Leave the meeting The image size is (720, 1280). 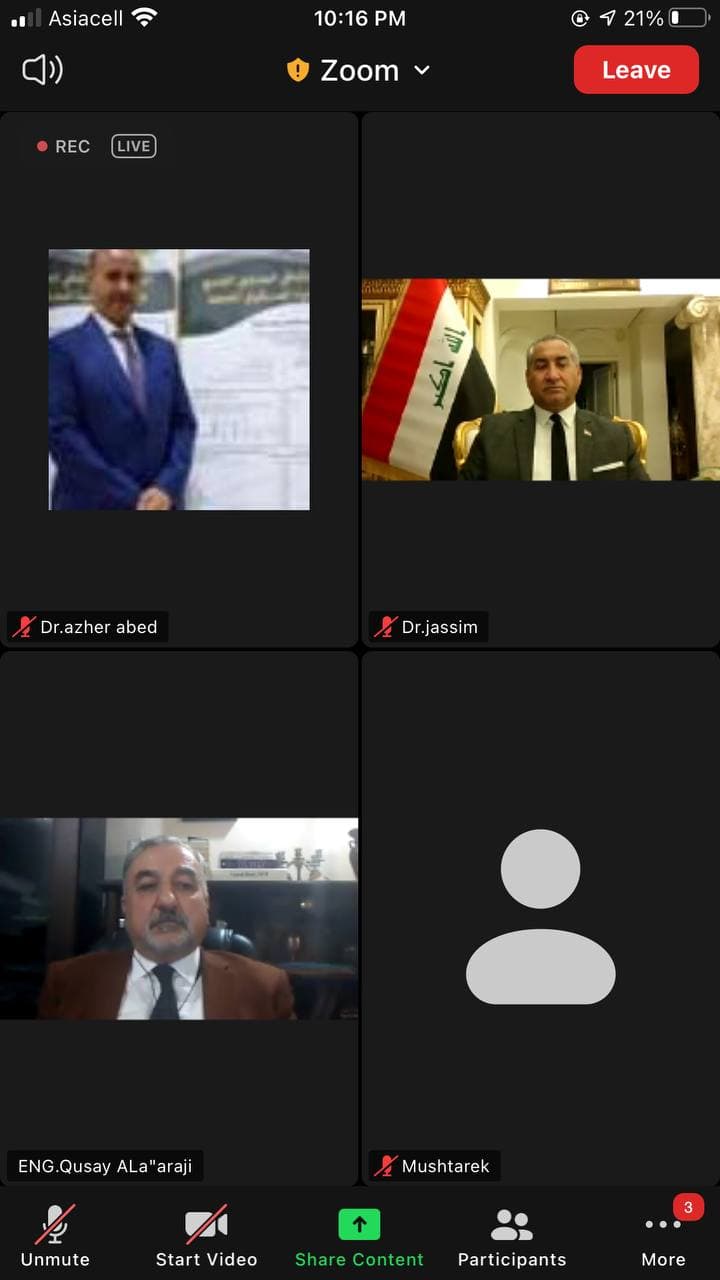pos(636,70)
